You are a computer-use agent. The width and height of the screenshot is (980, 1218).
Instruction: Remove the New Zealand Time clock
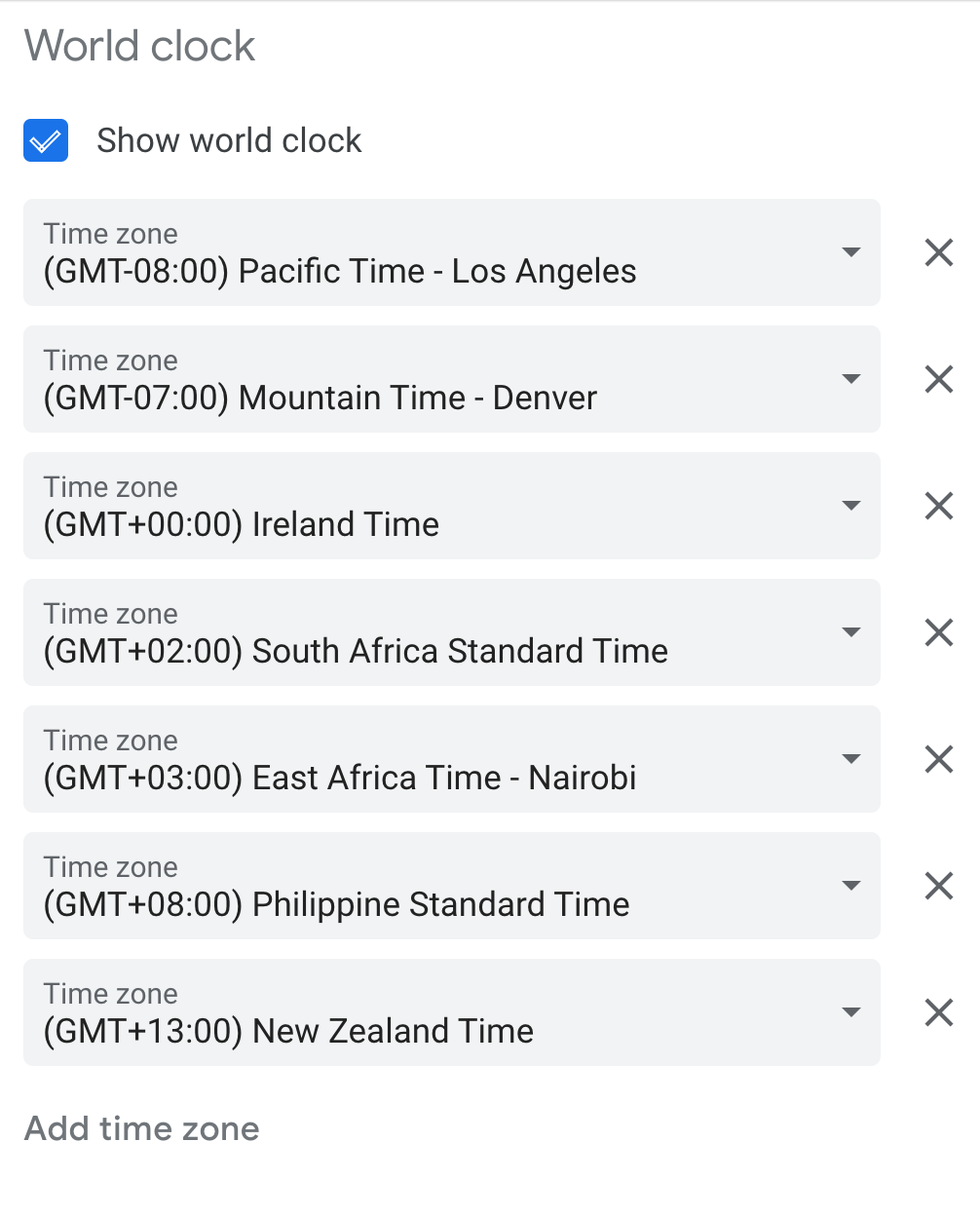[938, 1012]
